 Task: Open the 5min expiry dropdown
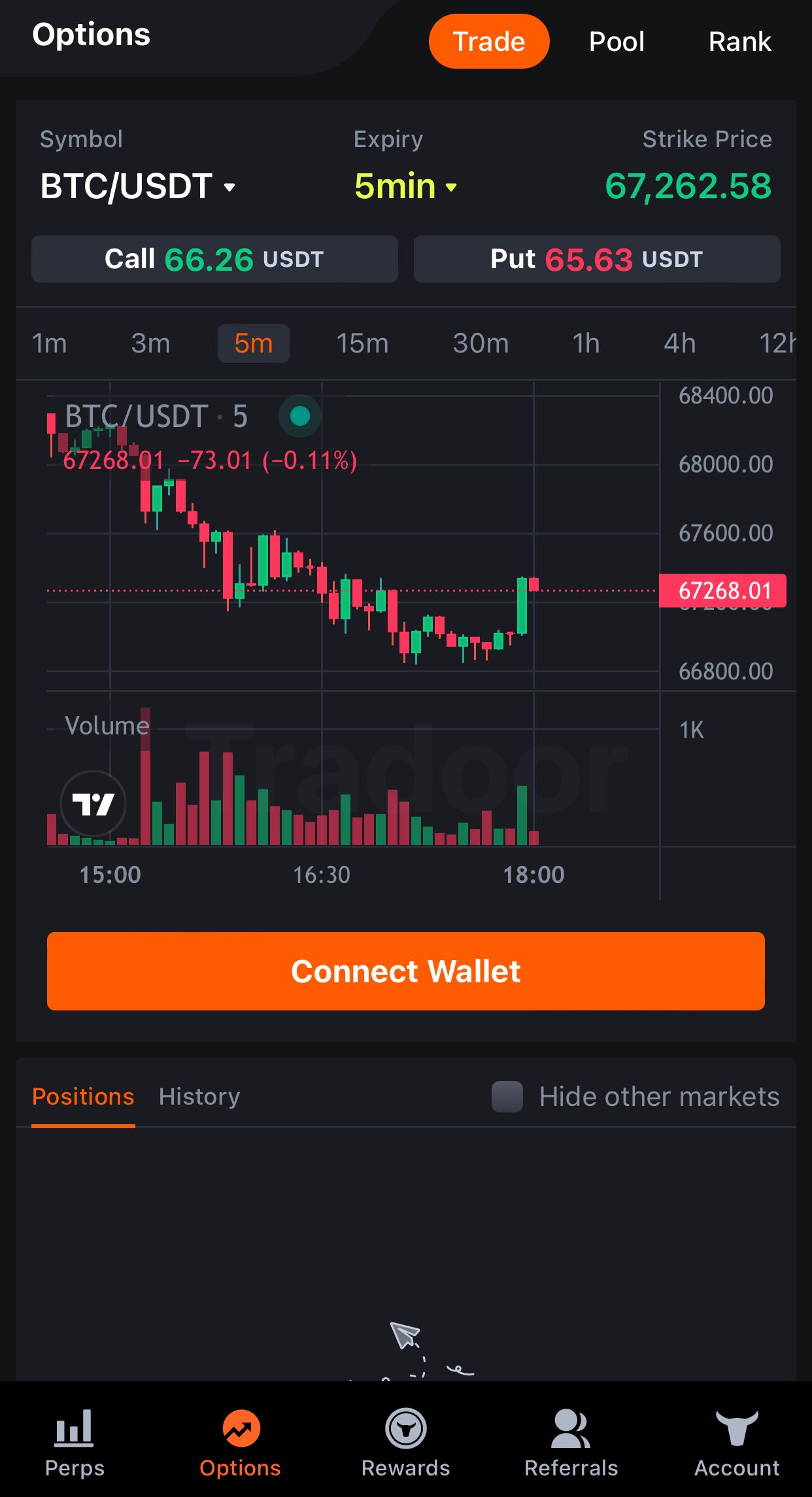coord(404,187)
